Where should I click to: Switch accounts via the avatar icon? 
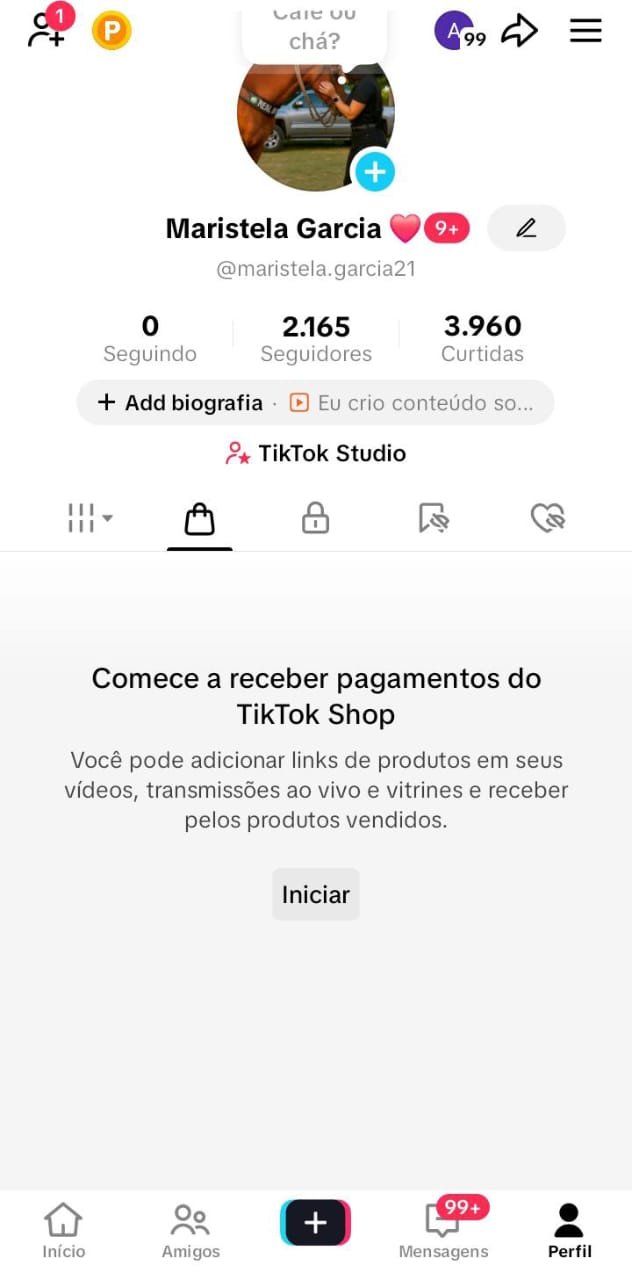[455, 31]
